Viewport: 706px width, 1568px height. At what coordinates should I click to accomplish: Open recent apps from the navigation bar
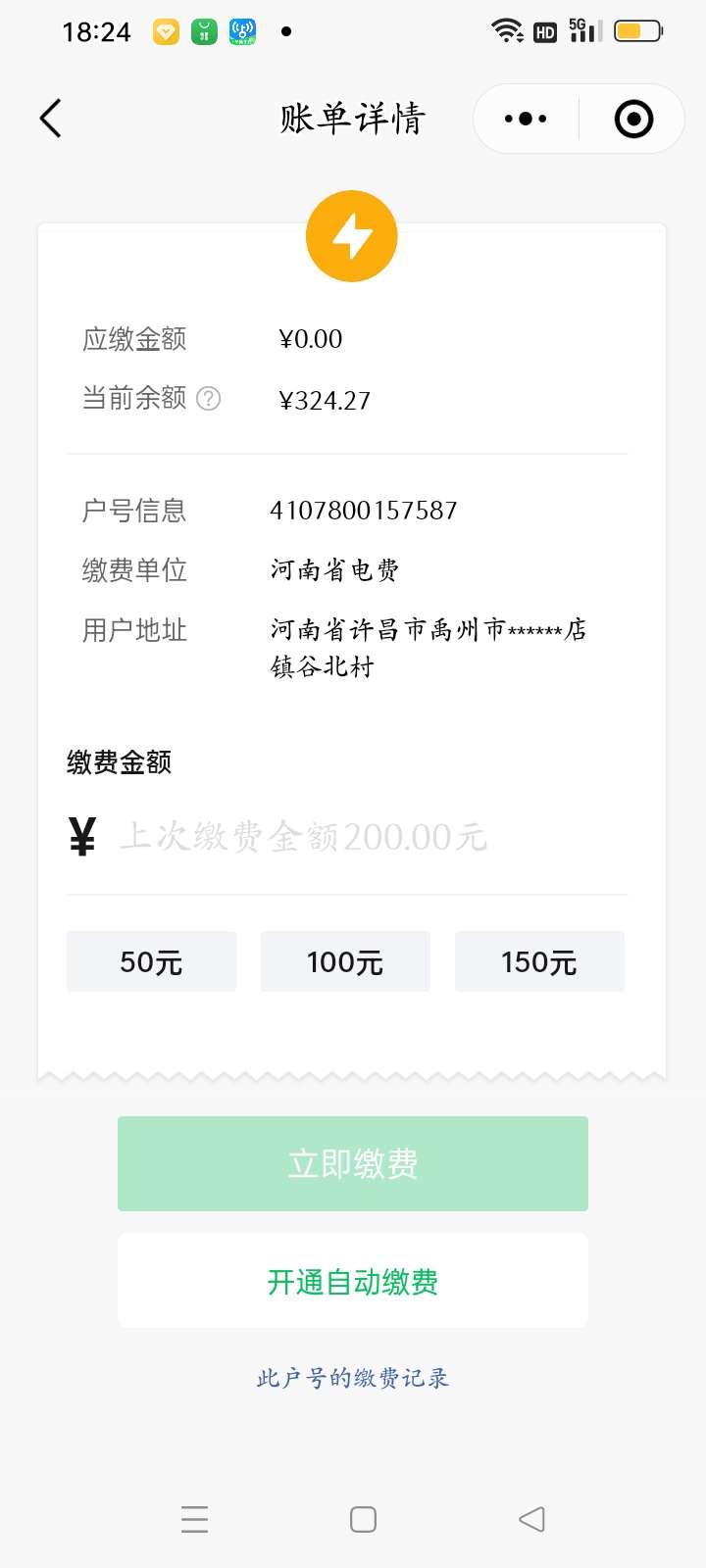195,1519
